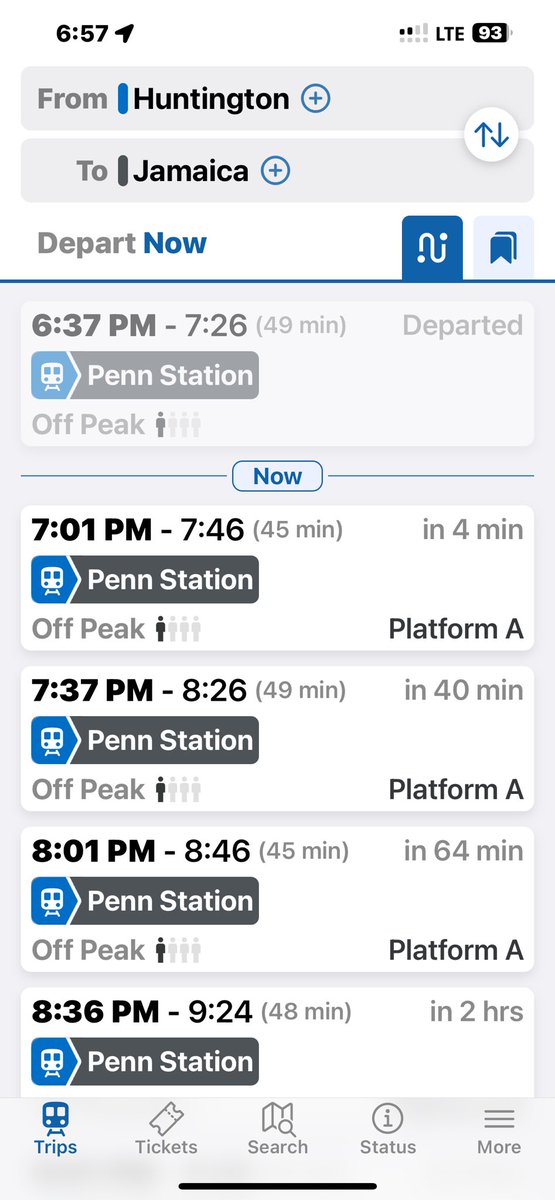
Task: Open the Status tab
Action: 388,1130
